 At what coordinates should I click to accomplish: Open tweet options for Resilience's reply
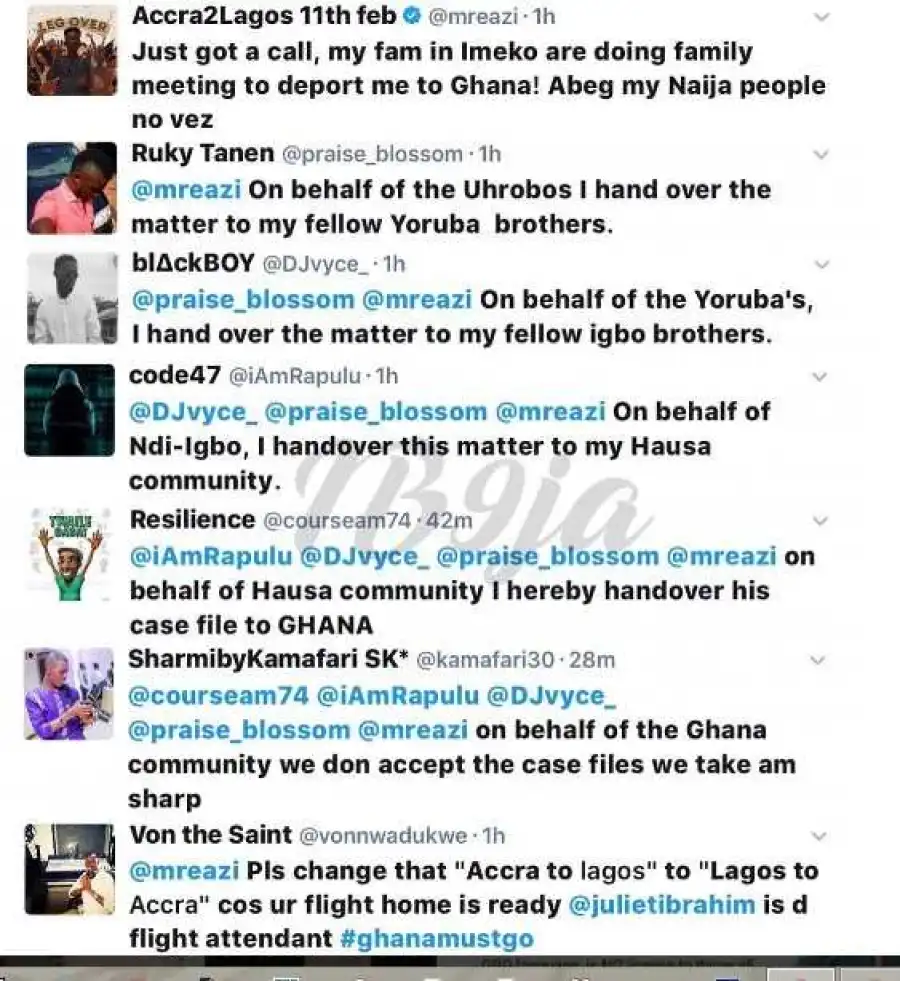tap(820, 521)
